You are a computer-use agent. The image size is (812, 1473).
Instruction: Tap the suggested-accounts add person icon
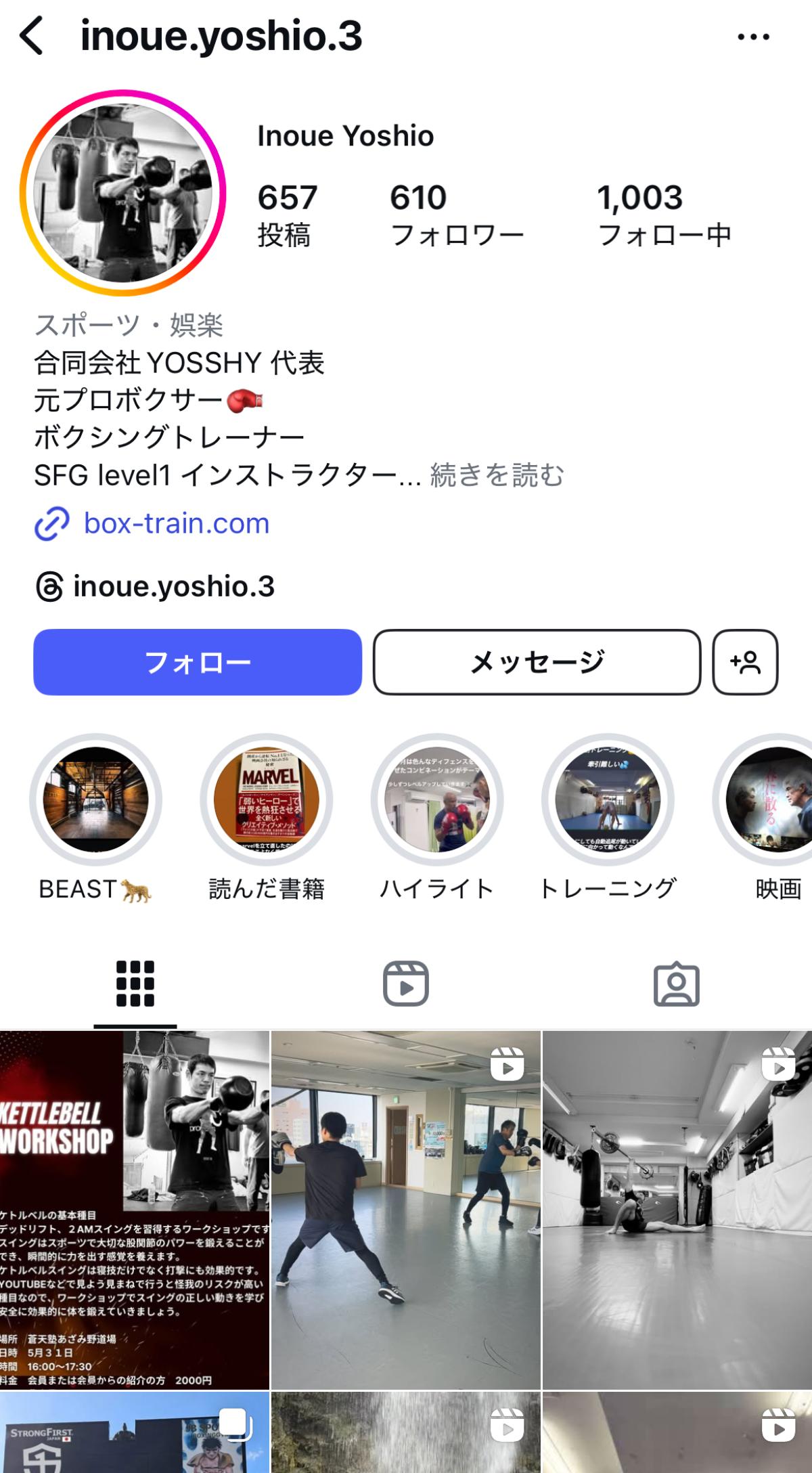tap(745, 662)
